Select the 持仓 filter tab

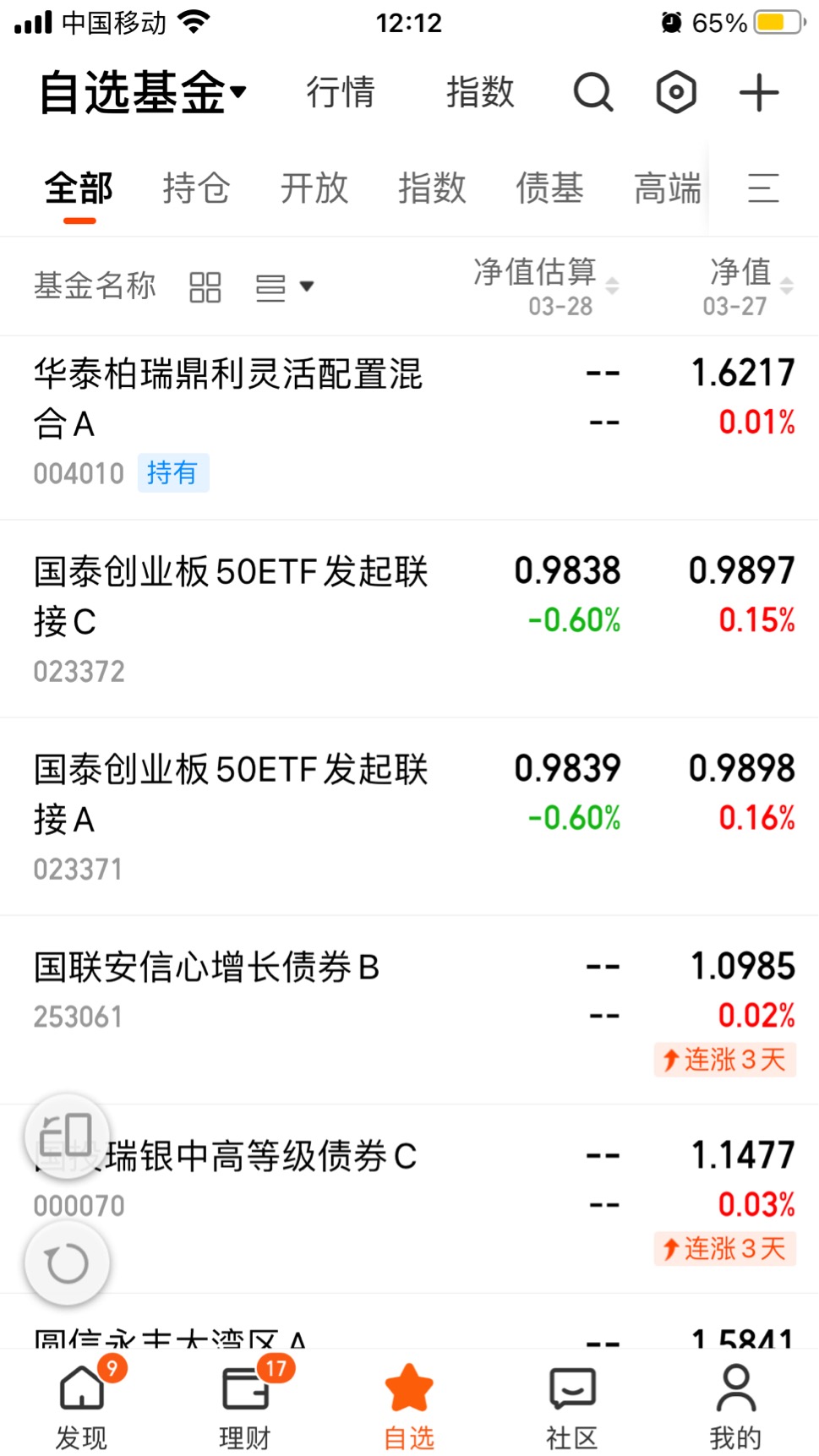[x=196, y=188]
